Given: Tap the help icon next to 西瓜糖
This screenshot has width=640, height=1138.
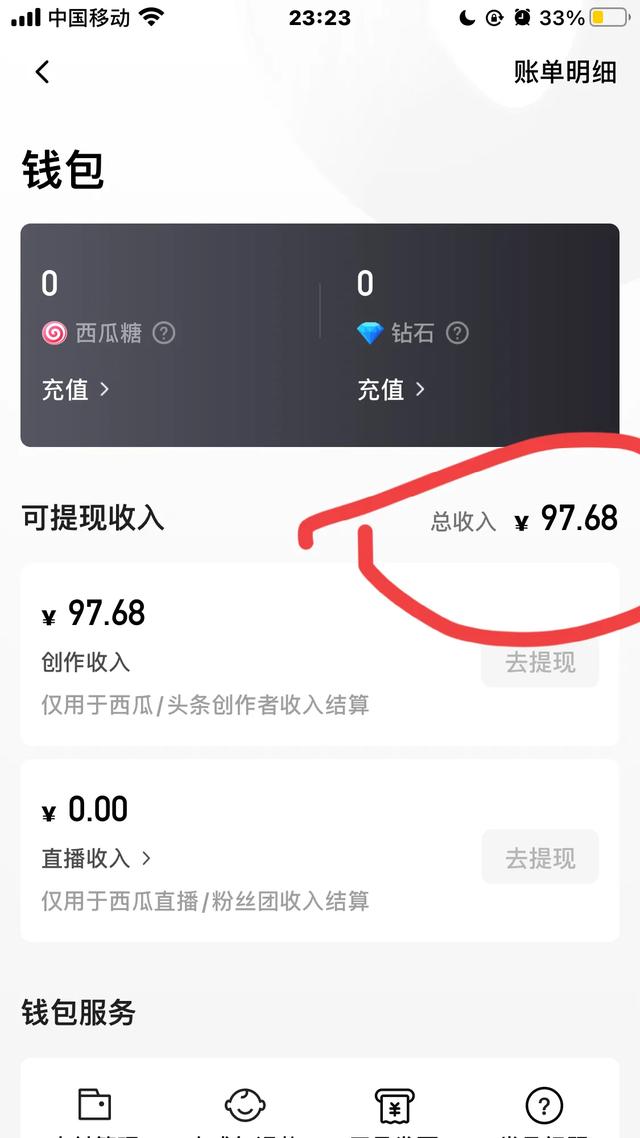Looking at the screenshot, I should pyautogui.click(x=164, y=333).
